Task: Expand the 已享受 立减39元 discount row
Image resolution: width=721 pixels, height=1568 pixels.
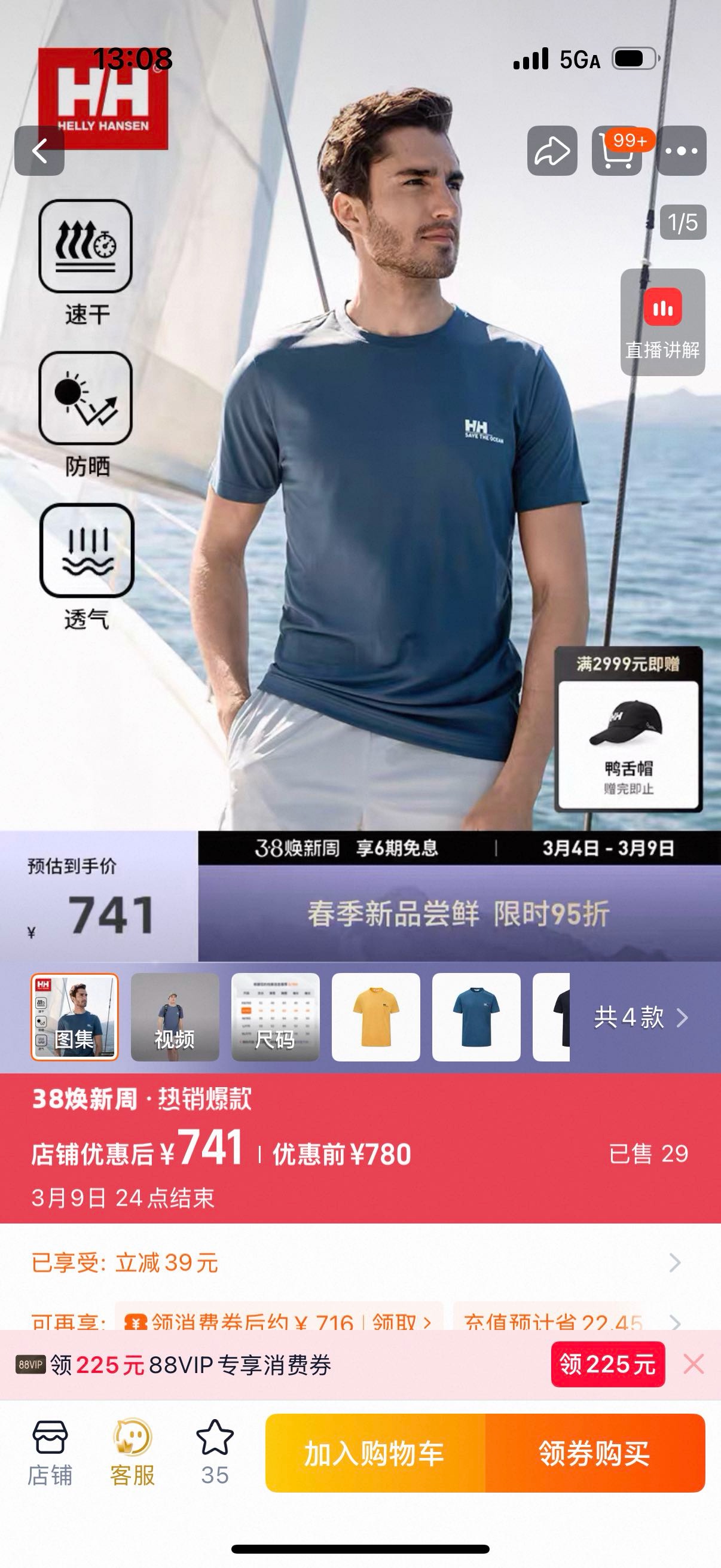Action: pos(674,1262)
